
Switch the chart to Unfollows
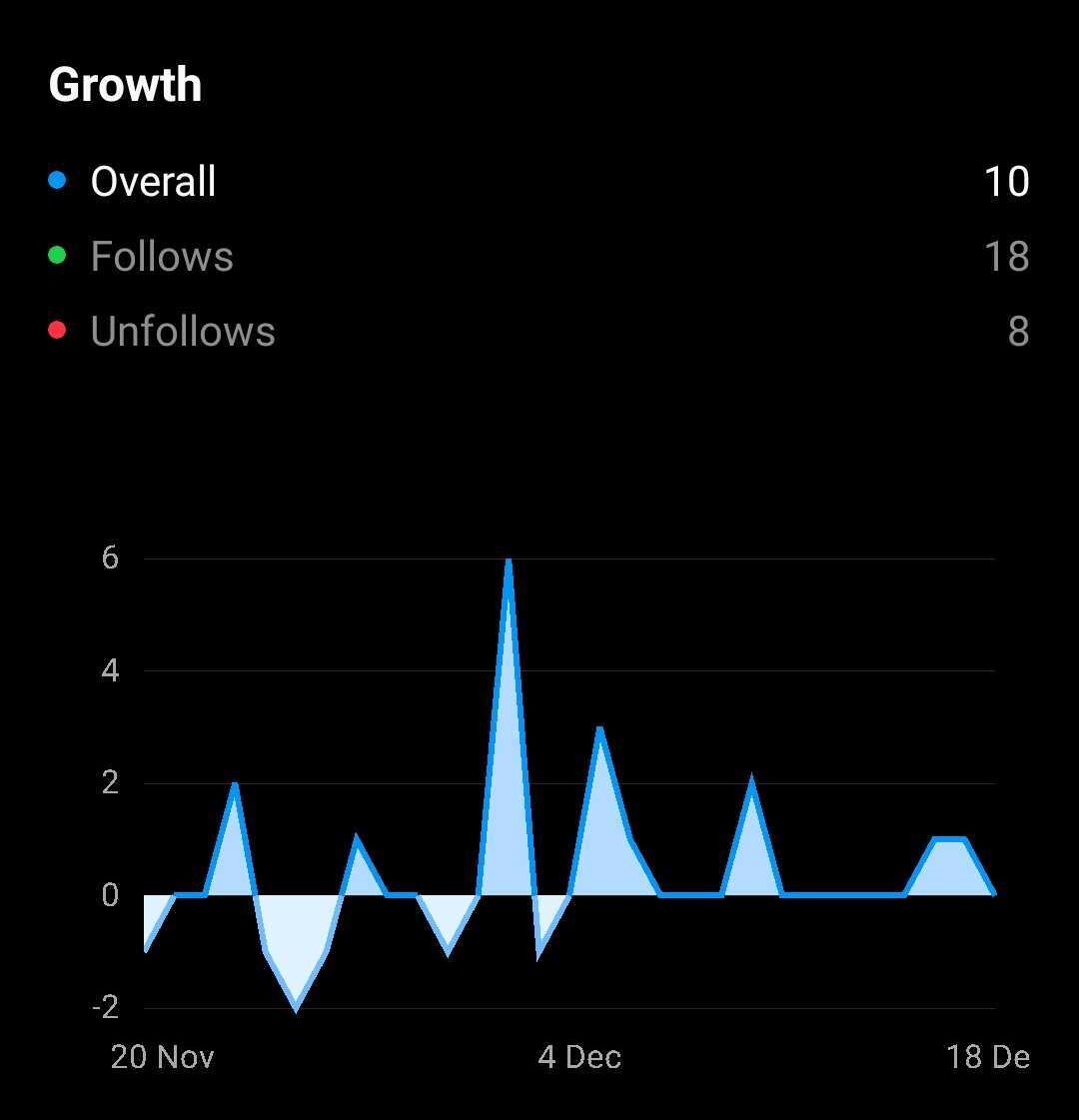183,332
